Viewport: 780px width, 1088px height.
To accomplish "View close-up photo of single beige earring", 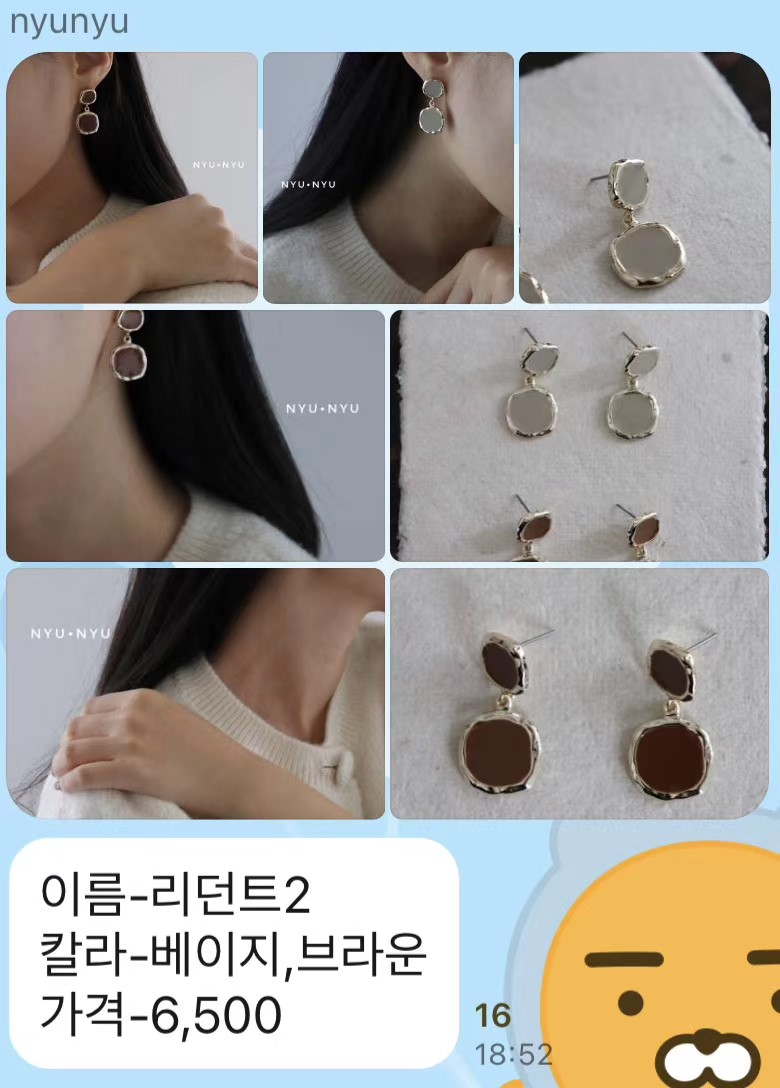I will [644, 177].
